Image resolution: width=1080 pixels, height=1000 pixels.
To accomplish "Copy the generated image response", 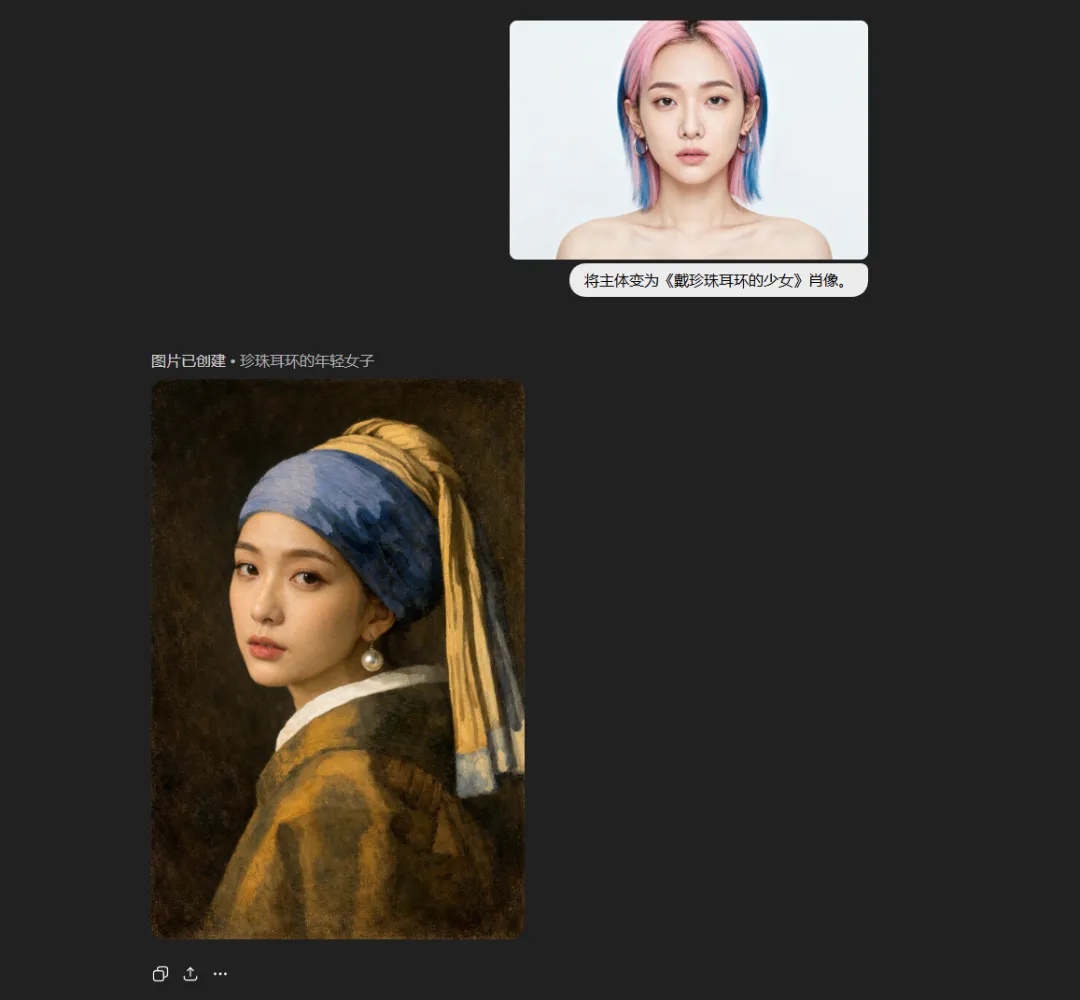I will click(160, 974).
